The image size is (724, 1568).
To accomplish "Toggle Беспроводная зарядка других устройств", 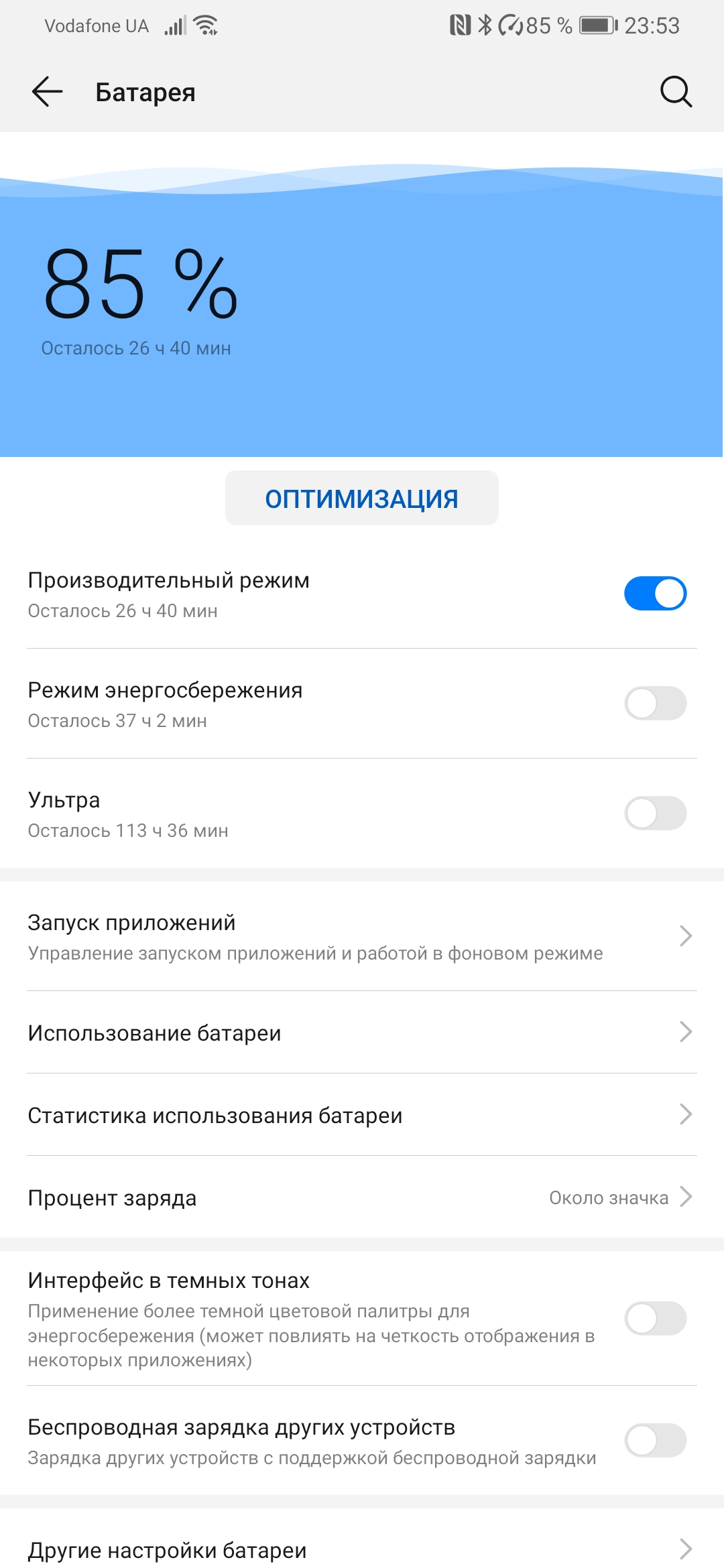I will (x=655, y=1441).
